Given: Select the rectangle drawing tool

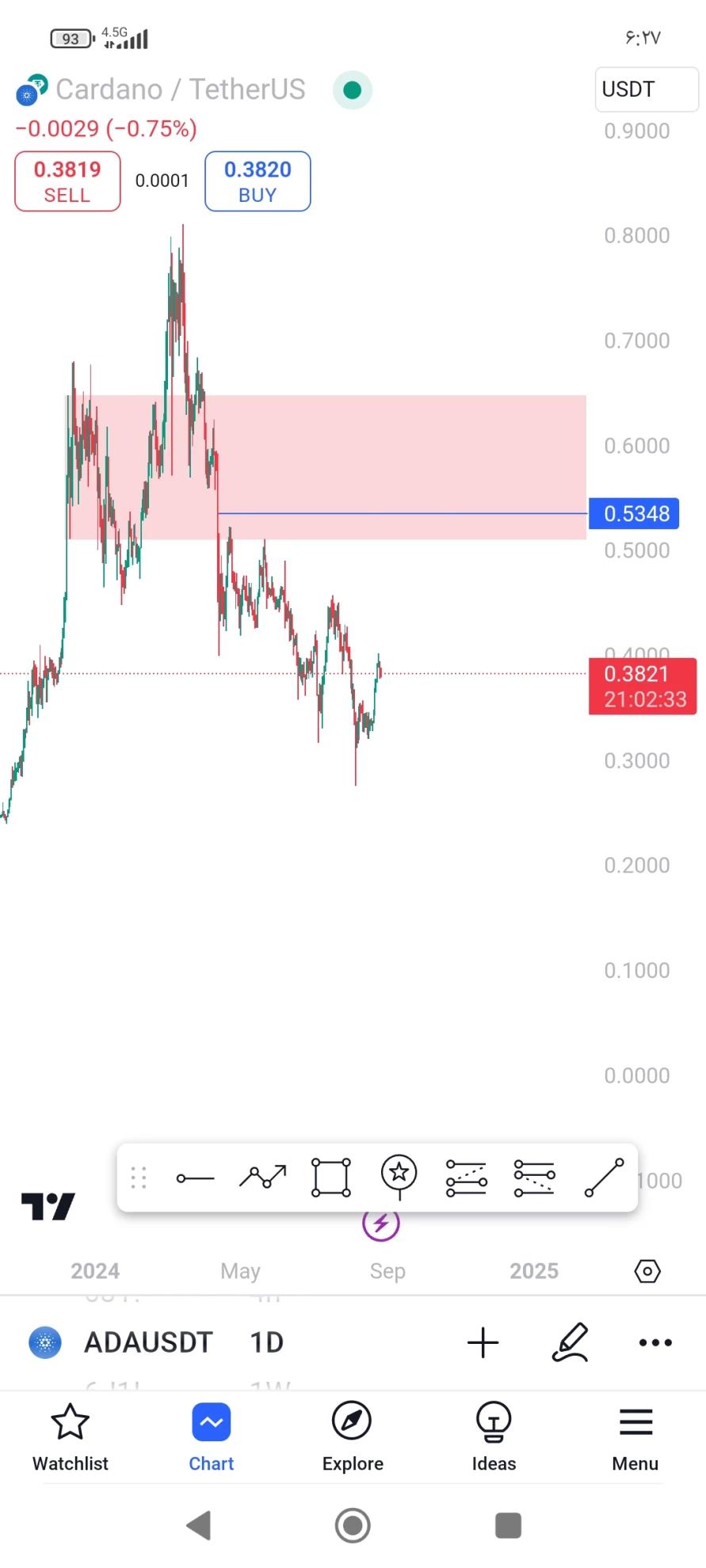Looking at the screenshot, I should (x=331, y=1178).
